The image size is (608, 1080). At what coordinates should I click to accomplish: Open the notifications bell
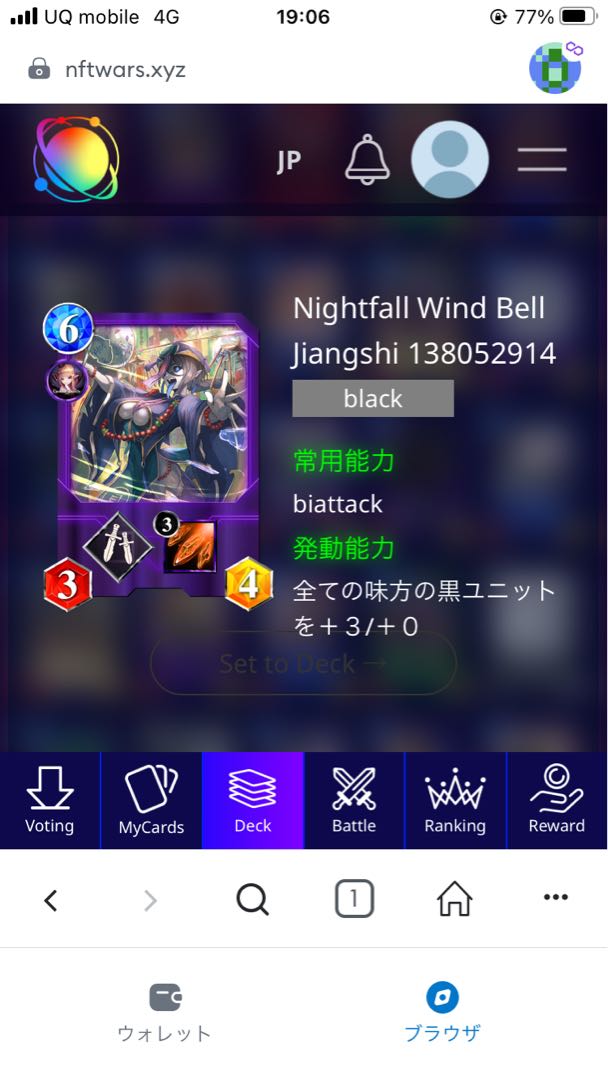point(367,159)
